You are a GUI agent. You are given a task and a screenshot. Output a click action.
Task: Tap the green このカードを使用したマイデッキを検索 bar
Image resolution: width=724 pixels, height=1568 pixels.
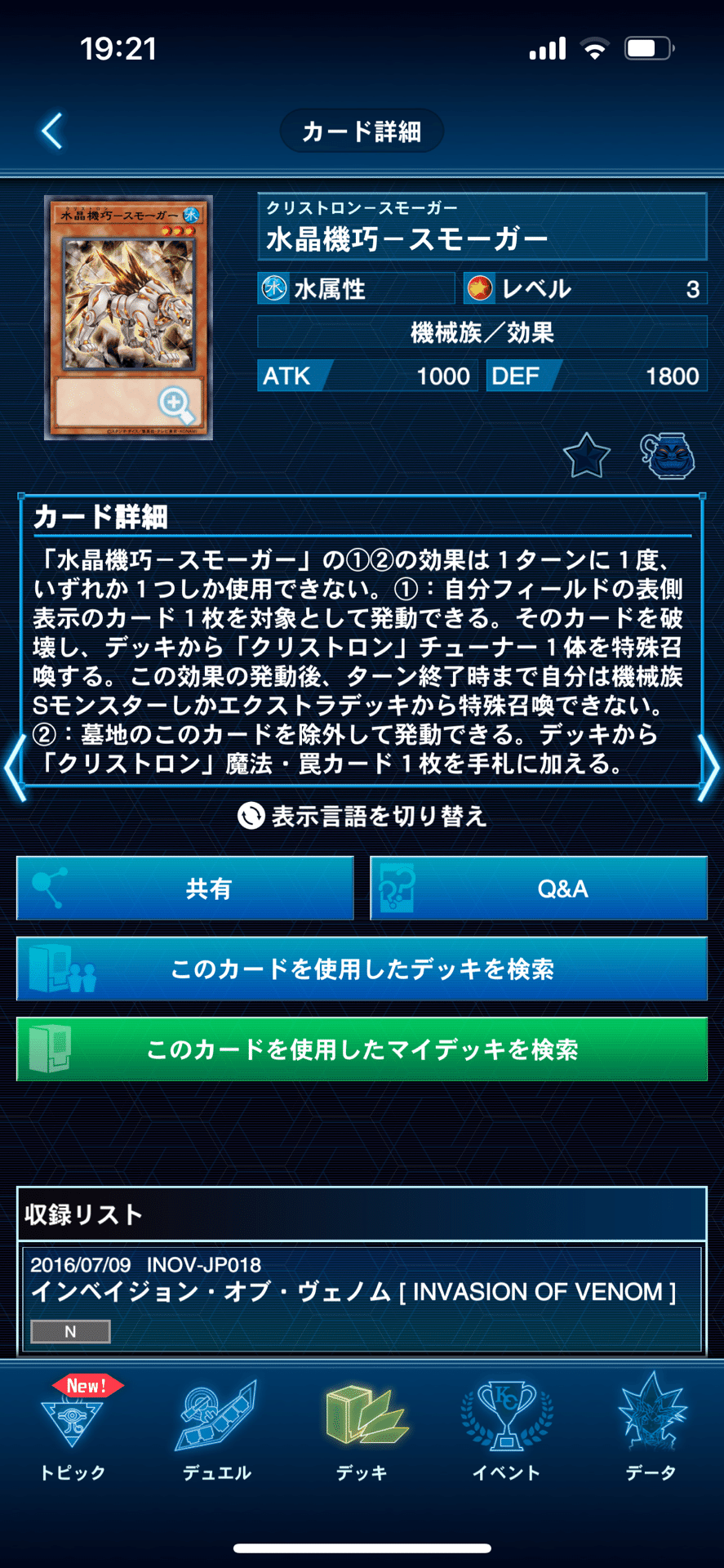click(362, 1049)
